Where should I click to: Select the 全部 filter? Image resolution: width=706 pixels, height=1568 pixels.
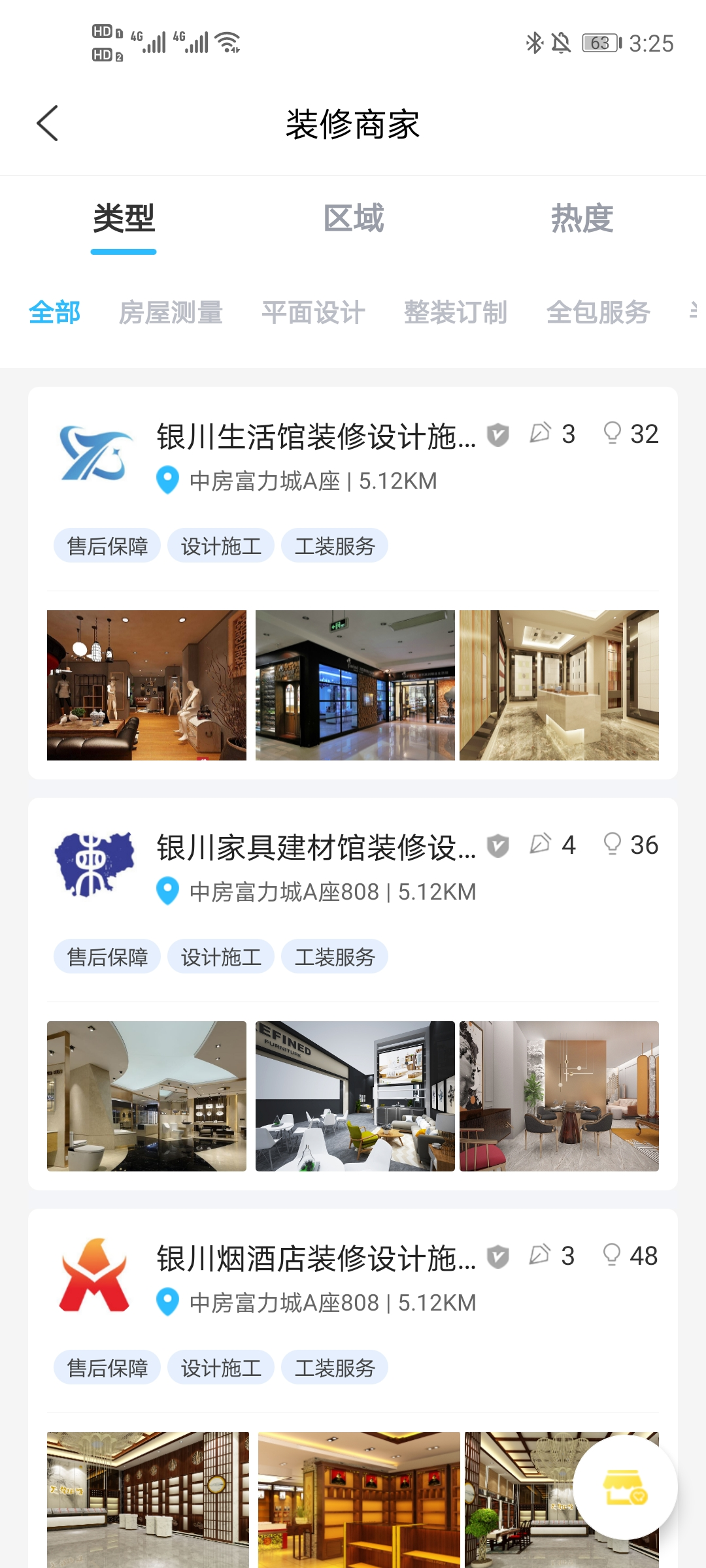coord(55,313)
